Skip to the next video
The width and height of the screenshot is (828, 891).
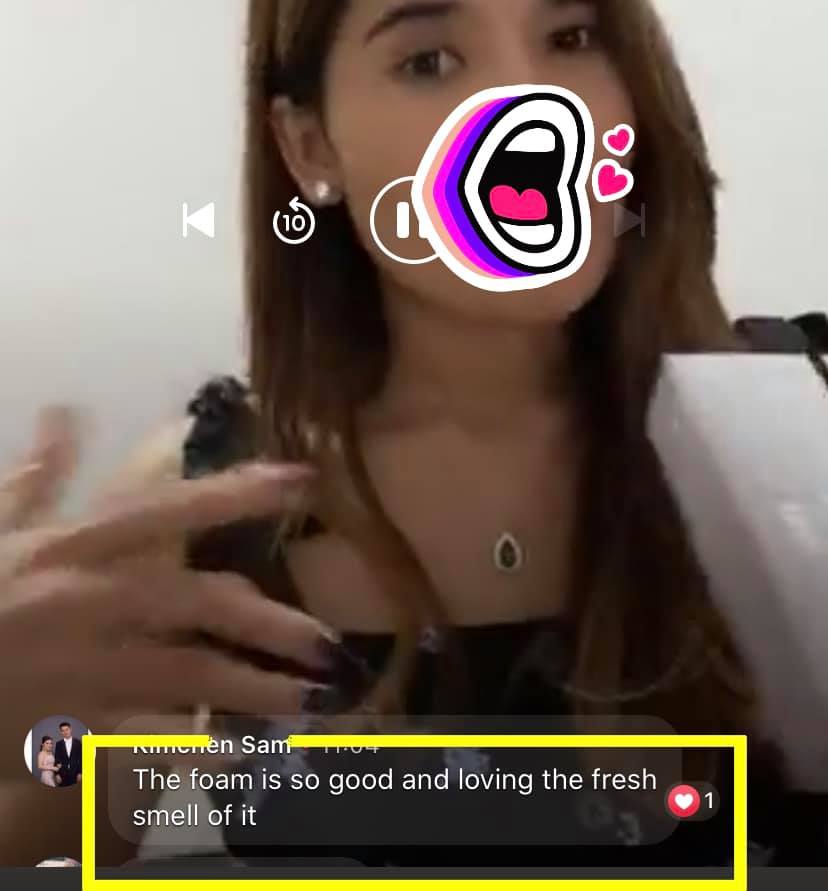click(630, 219)
